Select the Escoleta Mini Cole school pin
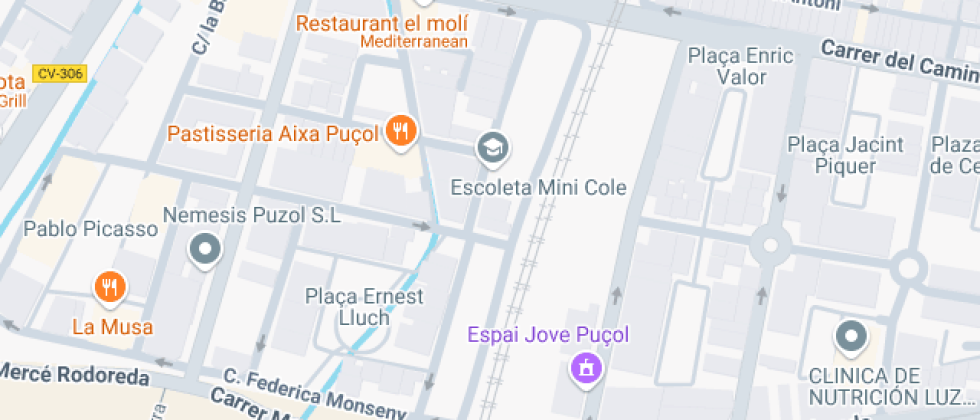The image size is (980, 420). pos(492,150)
